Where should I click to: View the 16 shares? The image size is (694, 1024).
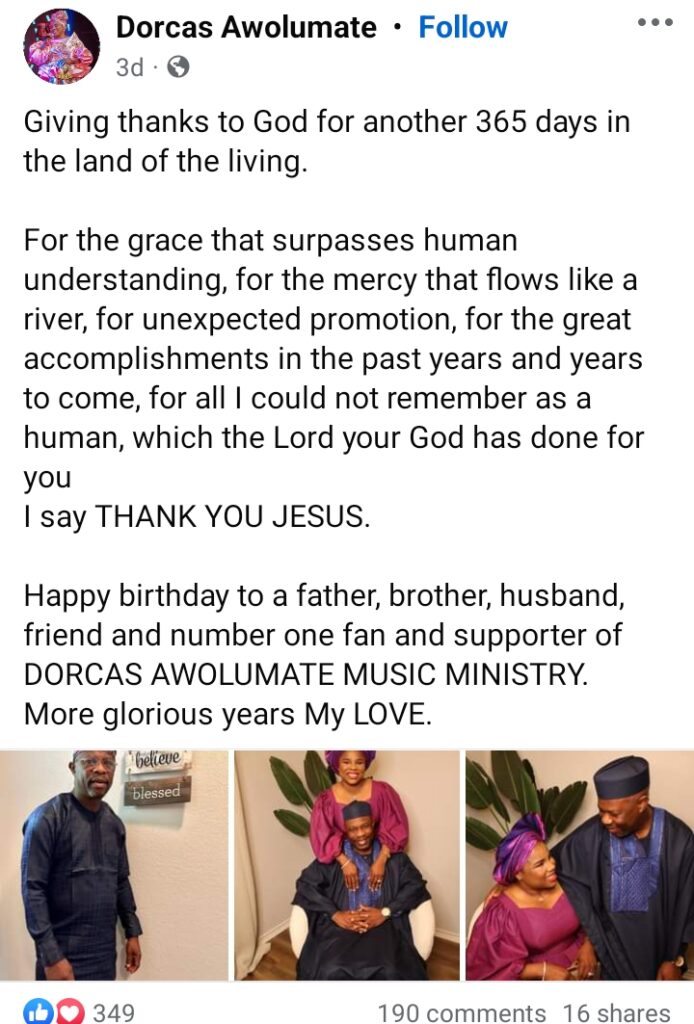pos(616,1012)
